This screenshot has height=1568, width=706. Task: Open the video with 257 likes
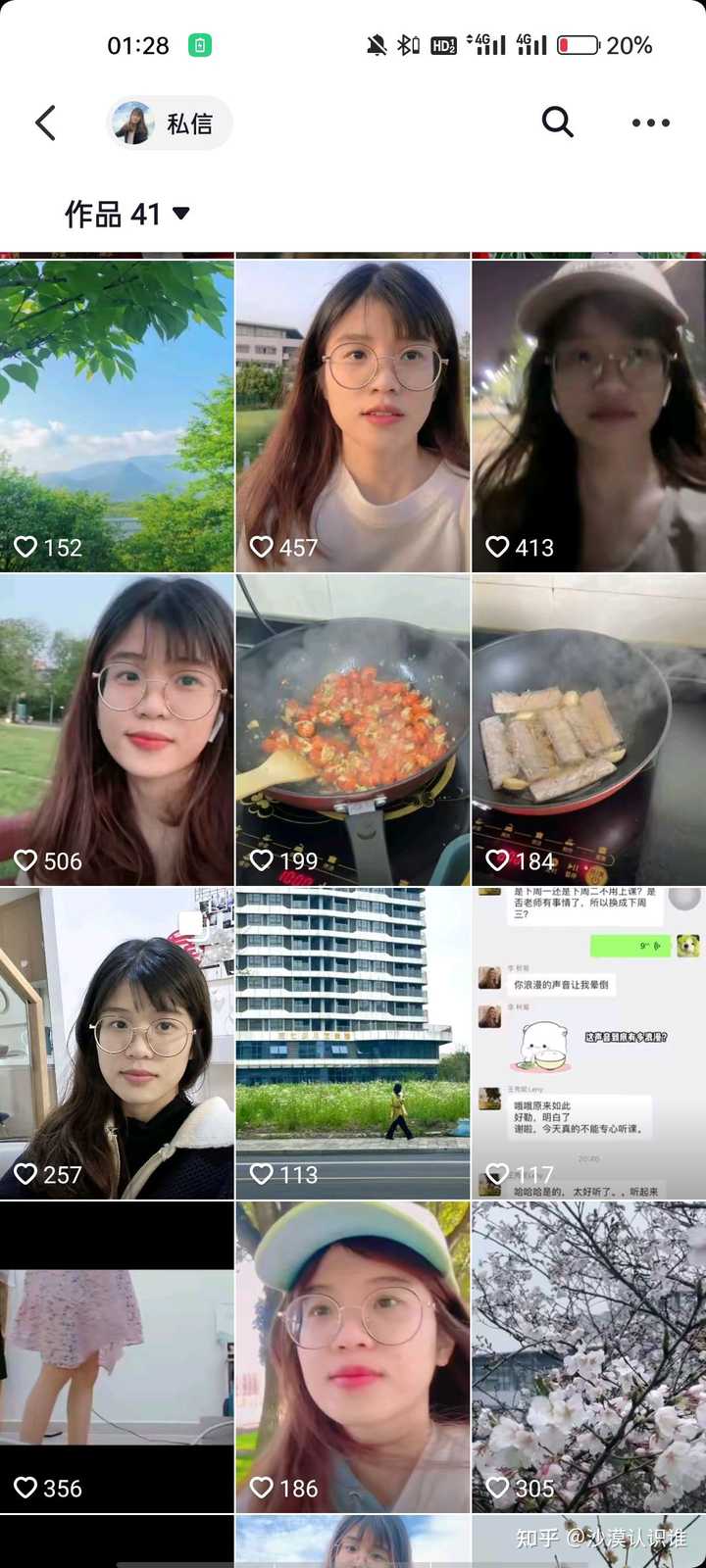tap(117, 1044)
